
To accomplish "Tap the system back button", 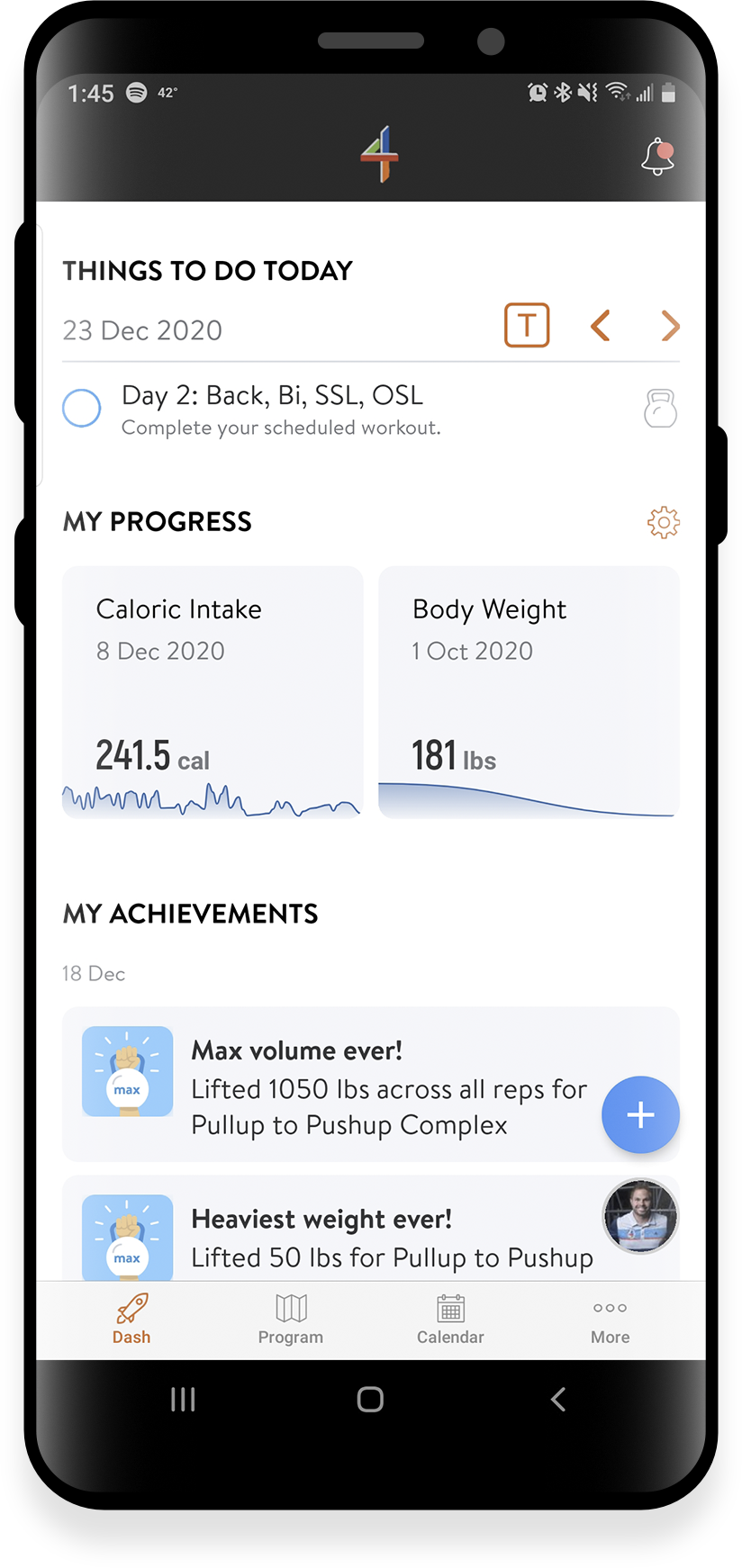I will [558, 1399].
